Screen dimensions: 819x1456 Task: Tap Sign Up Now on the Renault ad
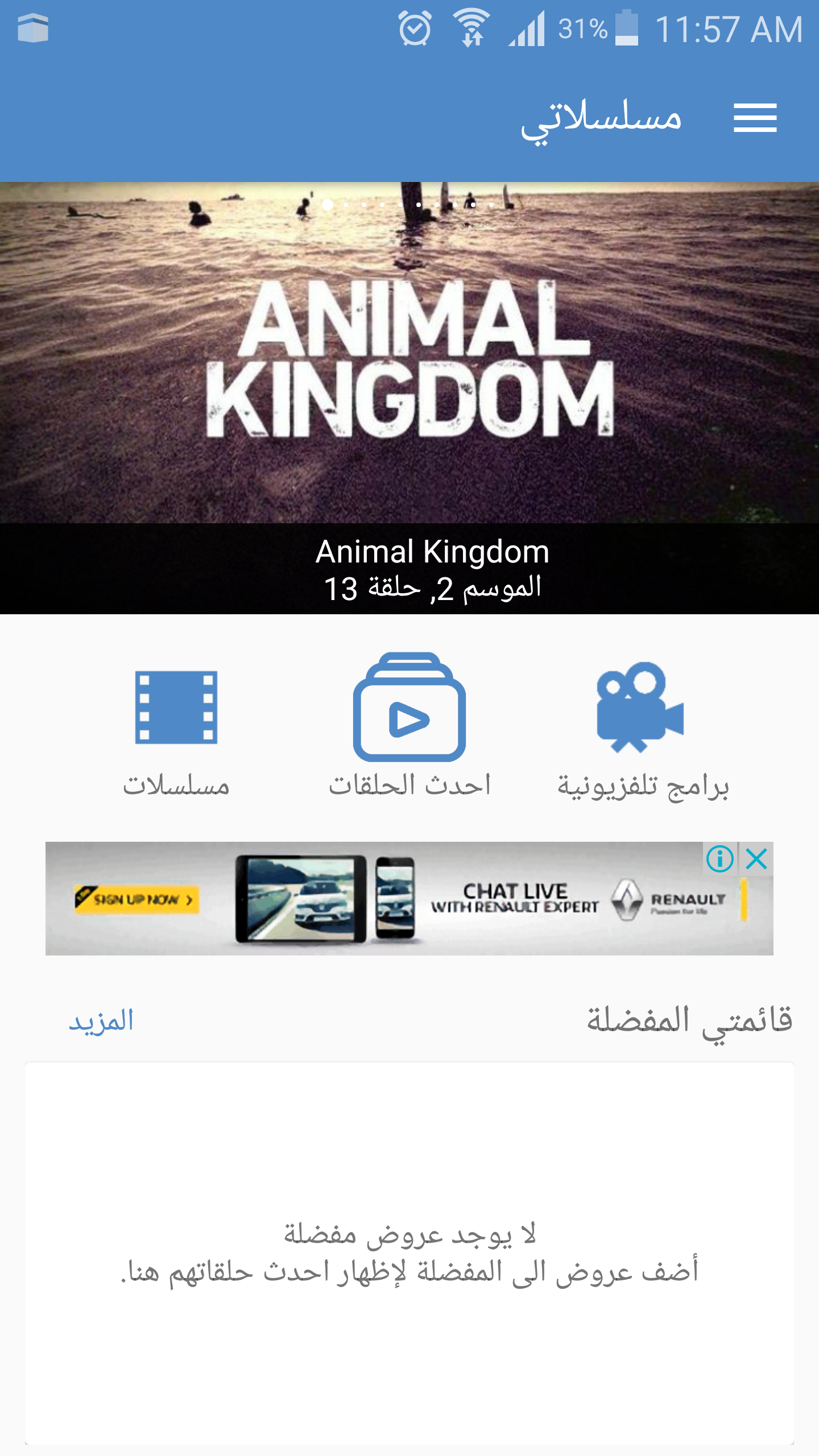[x=136, y=899]
